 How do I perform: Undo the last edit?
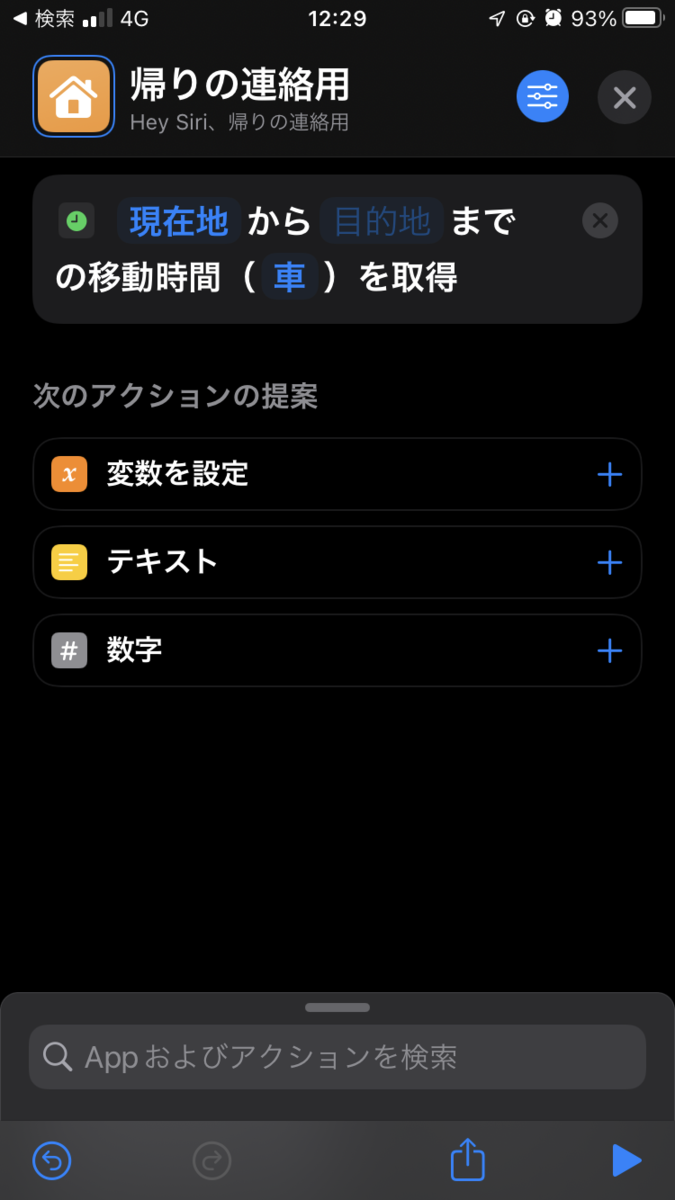click(52, 1160)
